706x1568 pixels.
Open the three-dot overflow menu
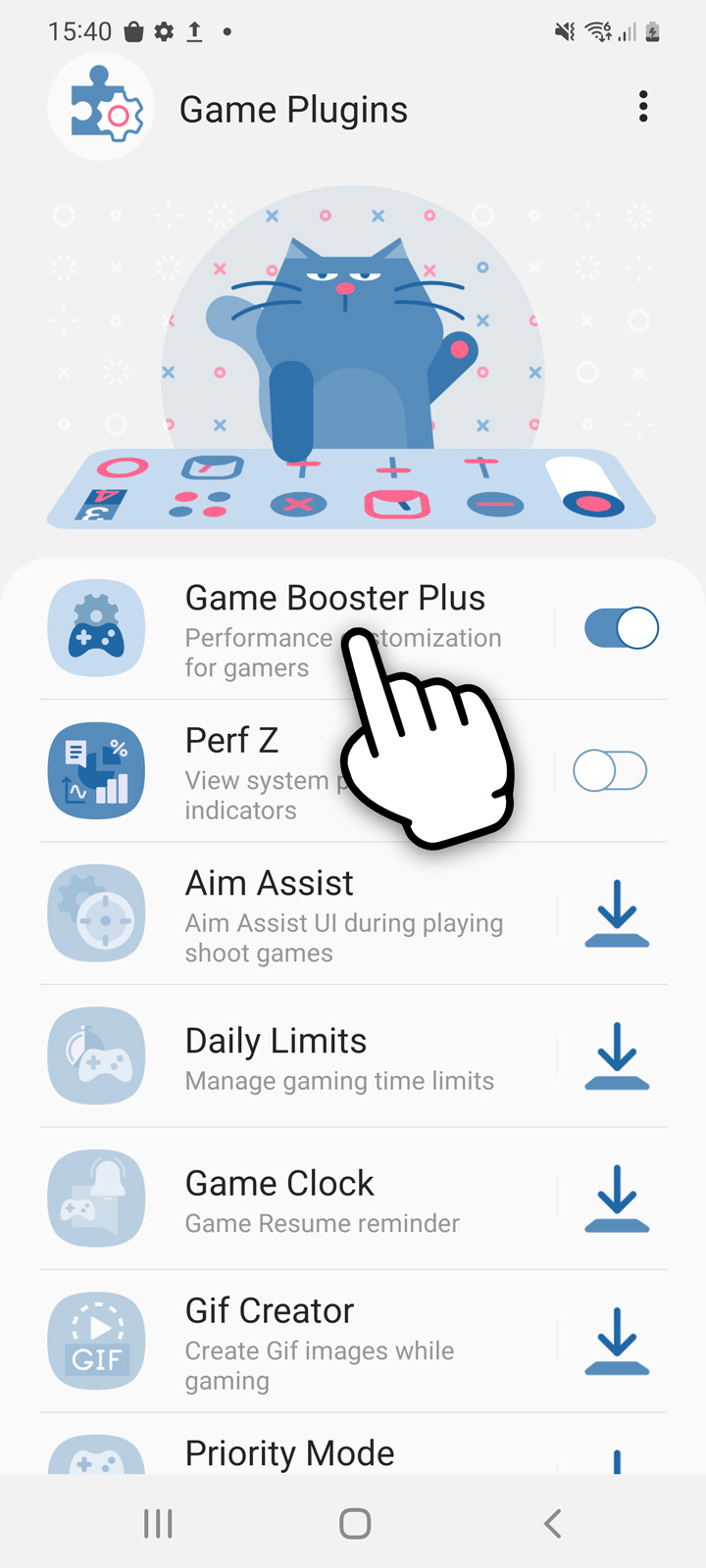tap(643, 107)
